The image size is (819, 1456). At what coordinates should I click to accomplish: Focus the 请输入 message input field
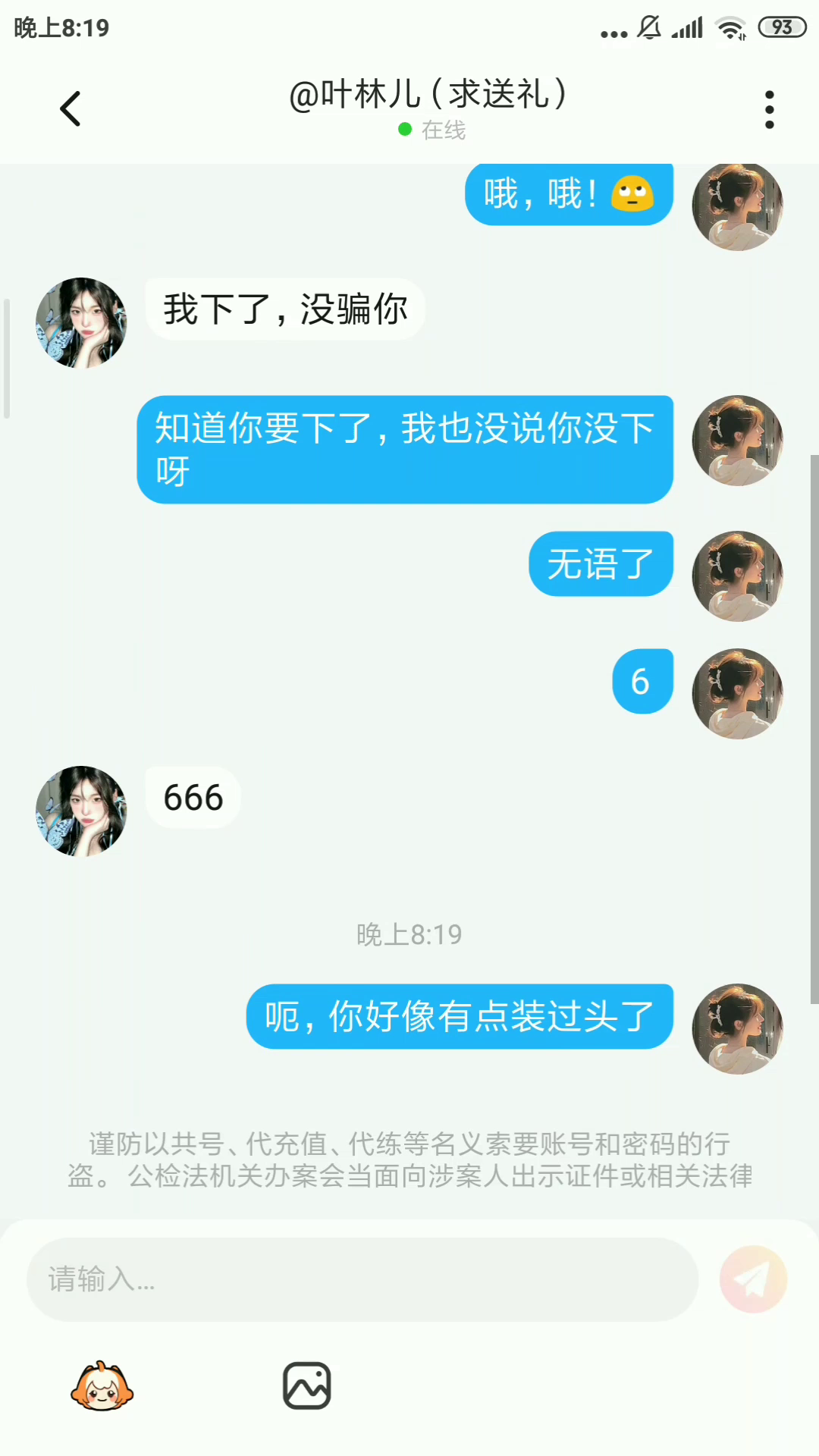click(x=362, y=1279)
